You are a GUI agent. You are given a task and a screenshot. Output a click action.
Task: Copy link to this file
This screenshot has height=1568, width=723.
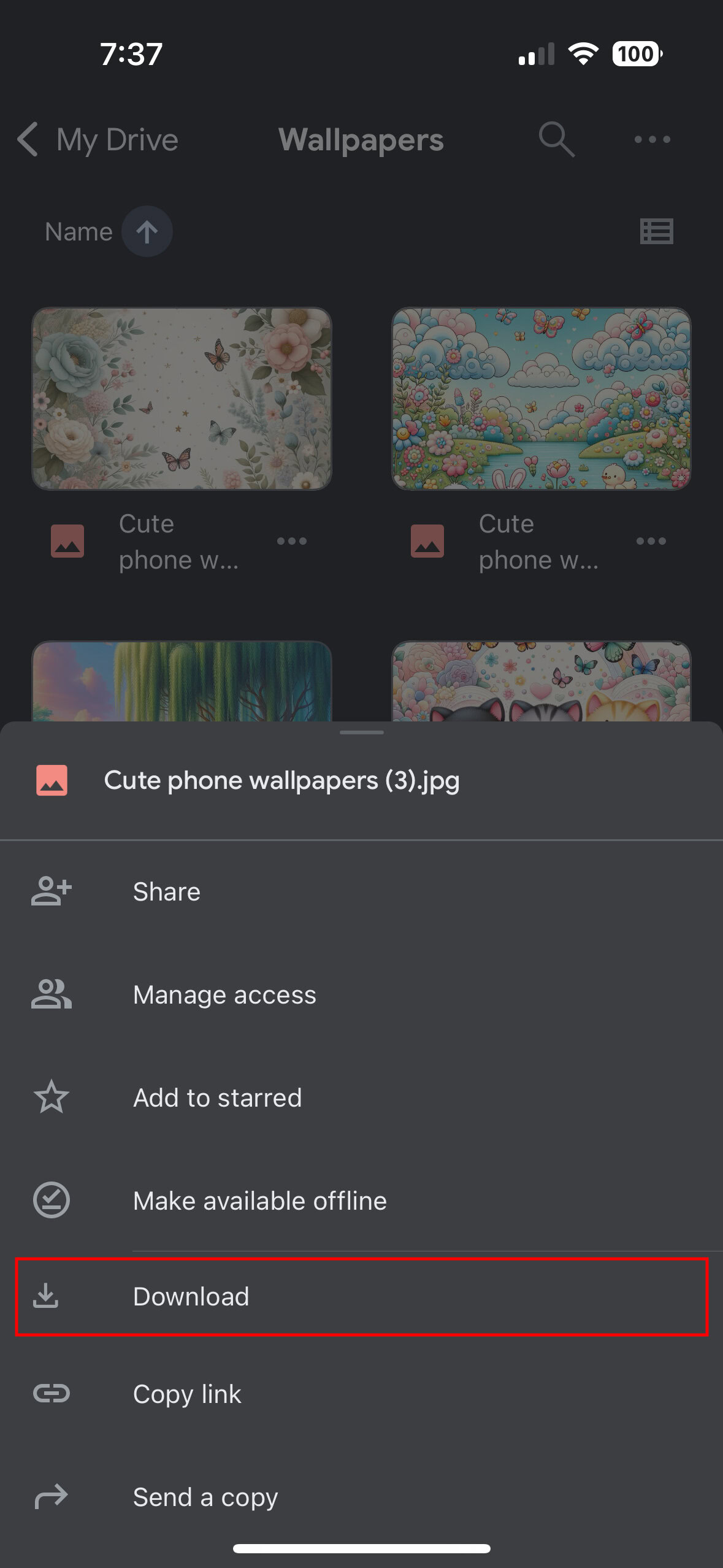click(x=187, y=1394)
